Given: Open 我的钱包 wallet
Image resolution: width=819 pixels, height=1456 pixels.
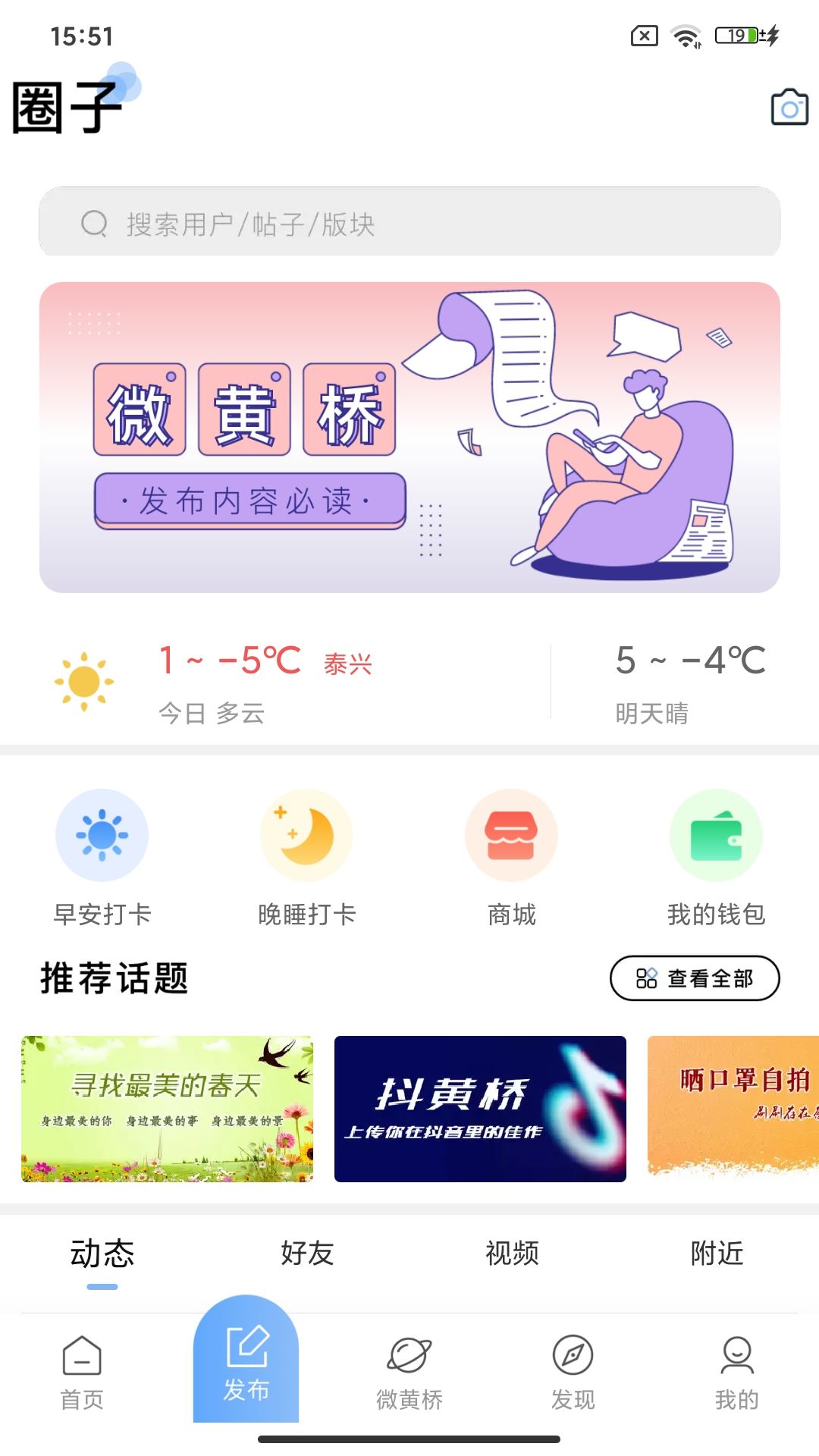Looking at the screenshot, I should click(716, 857).
